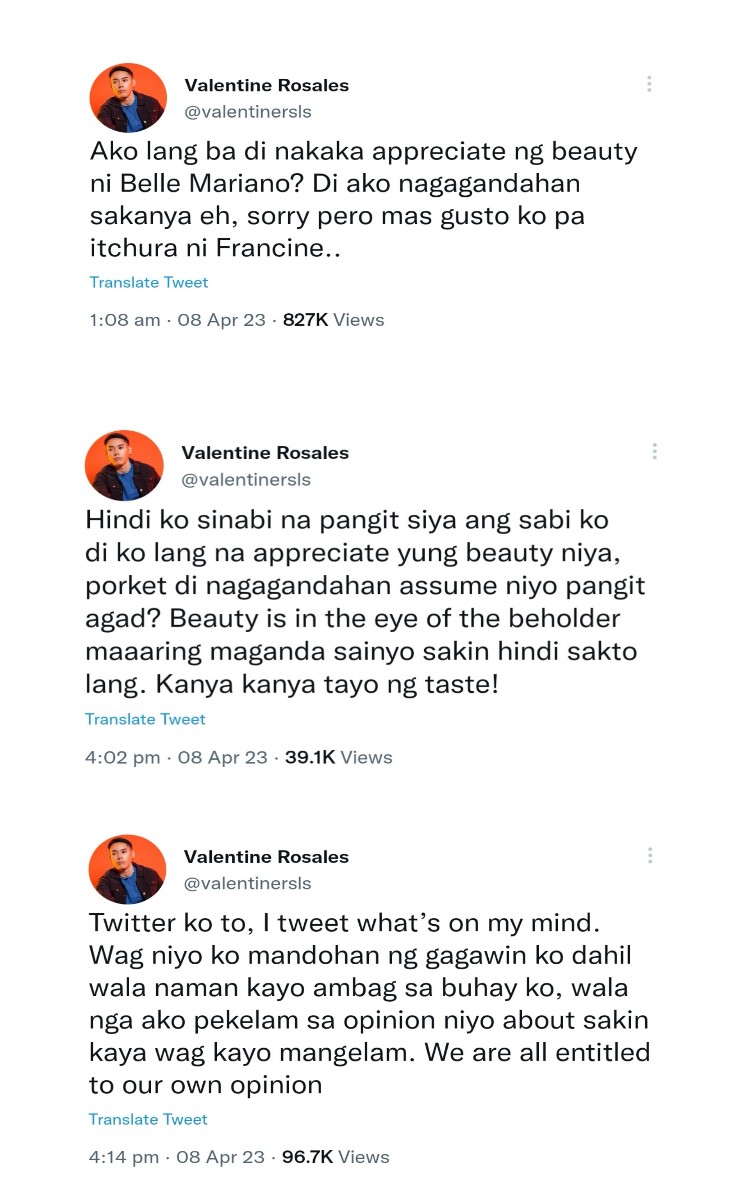Click the Valentine Rosales name on the first tweet
Viewport: 750px width, 1200px height.
pos(266,85)
